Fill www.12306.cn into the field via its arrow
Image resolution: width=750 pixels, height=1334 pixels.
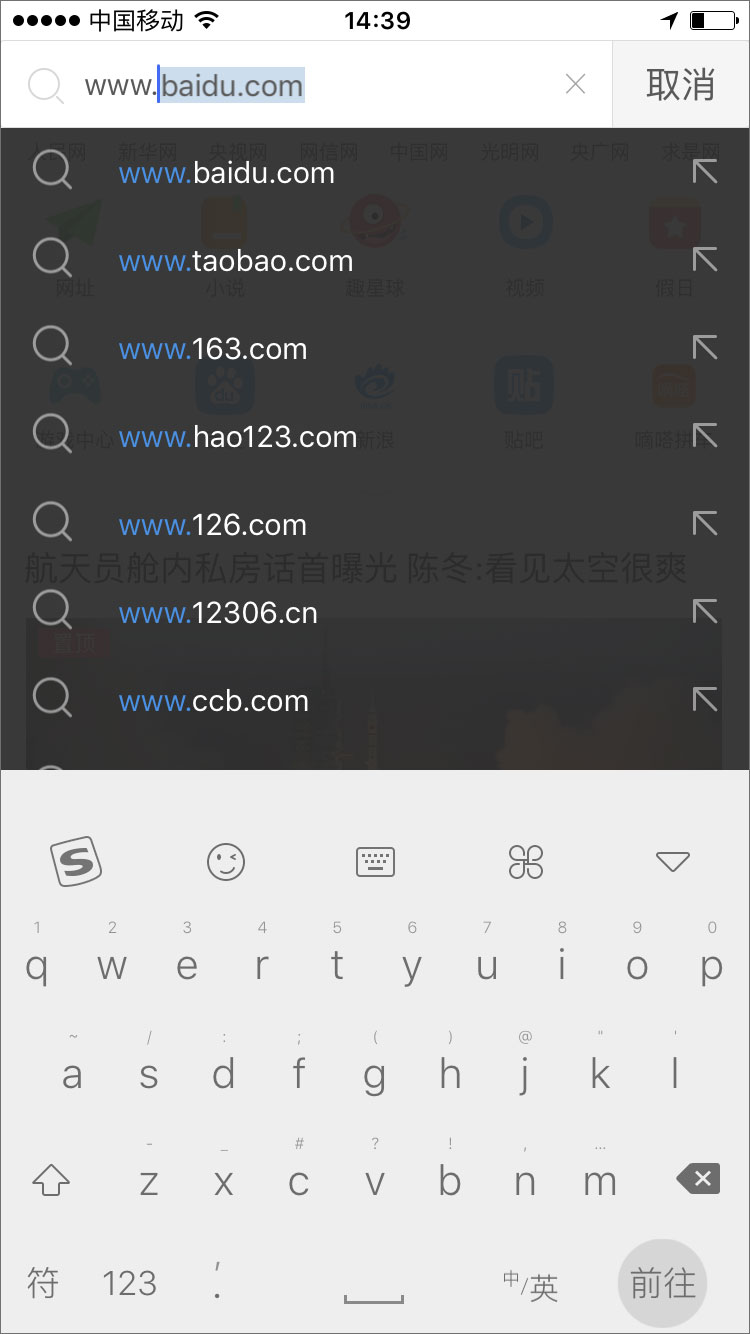[x=705, y=612]
